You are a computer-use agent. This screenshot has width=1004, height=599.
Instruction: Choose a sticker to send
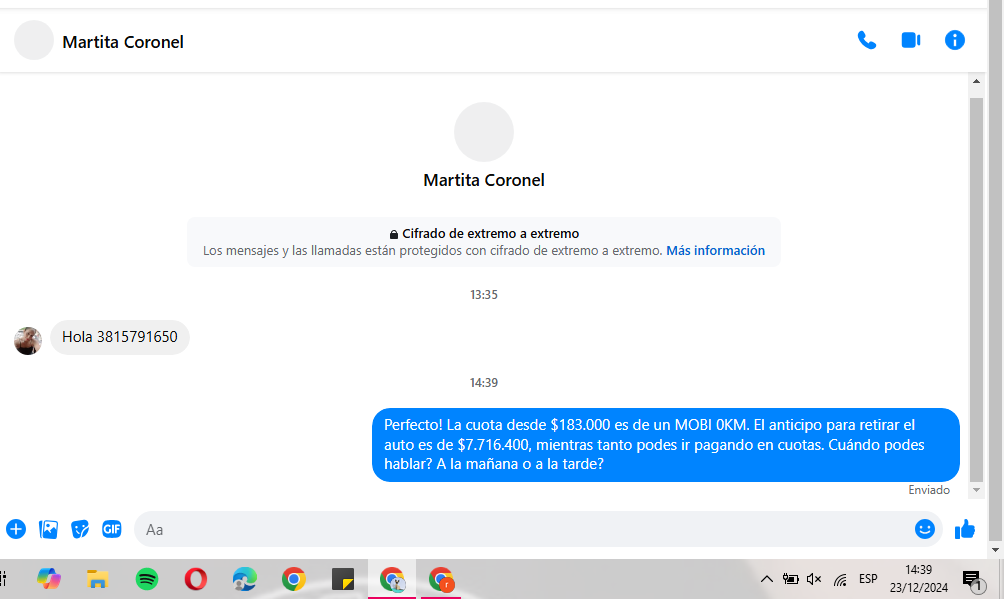coord(80,529)
